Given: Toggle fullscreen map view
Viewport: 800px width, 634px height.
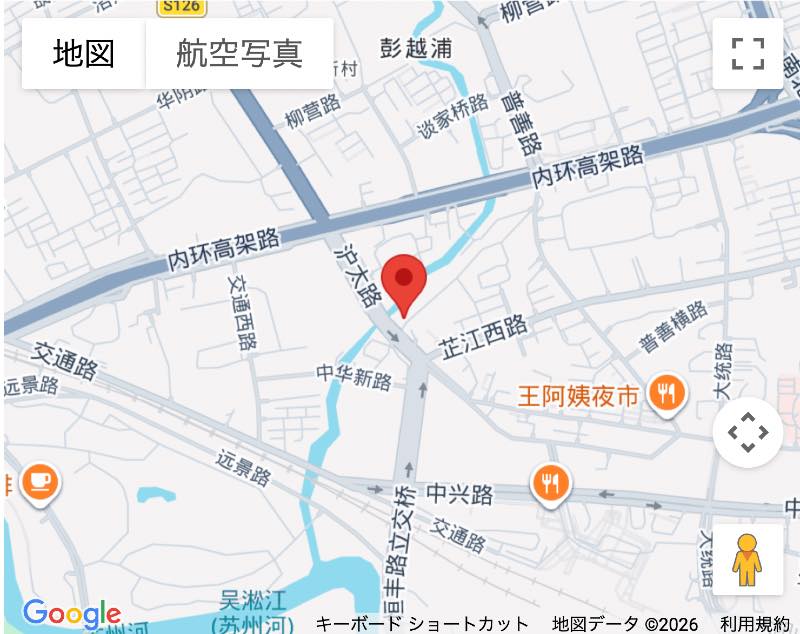Looking at the screenshot, I should [x=747, y=53].
